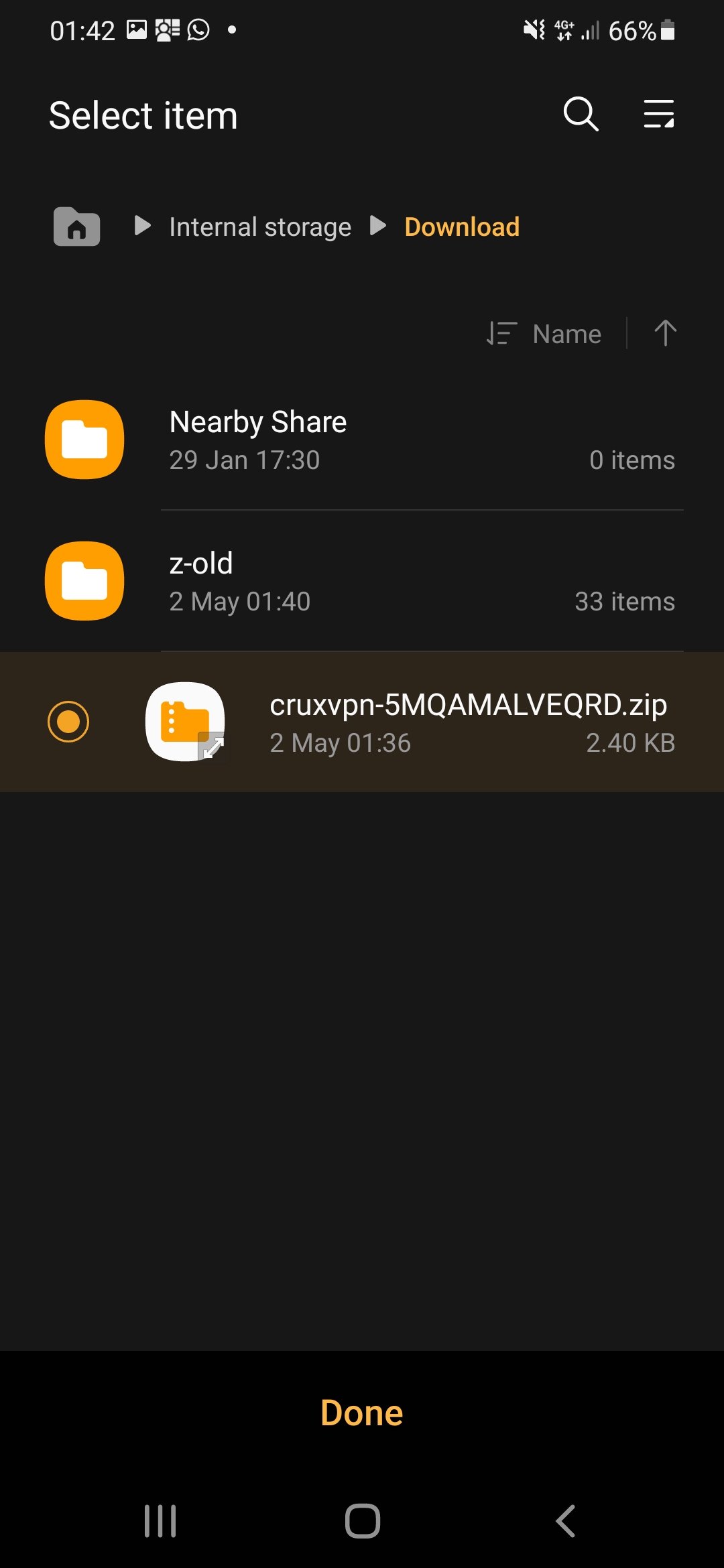Deselect the cruxvpn zip radio button

(x=68, y=722)
